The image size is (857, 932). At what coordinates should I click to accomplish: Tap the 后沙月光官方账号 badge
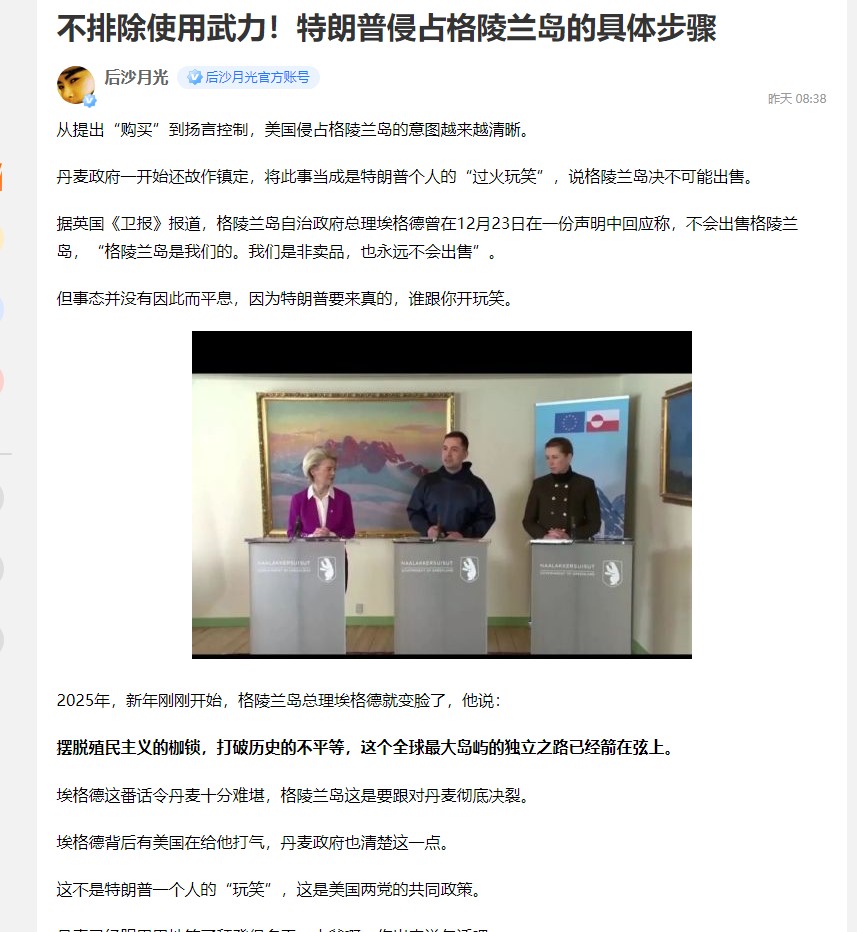click(249, 77)
